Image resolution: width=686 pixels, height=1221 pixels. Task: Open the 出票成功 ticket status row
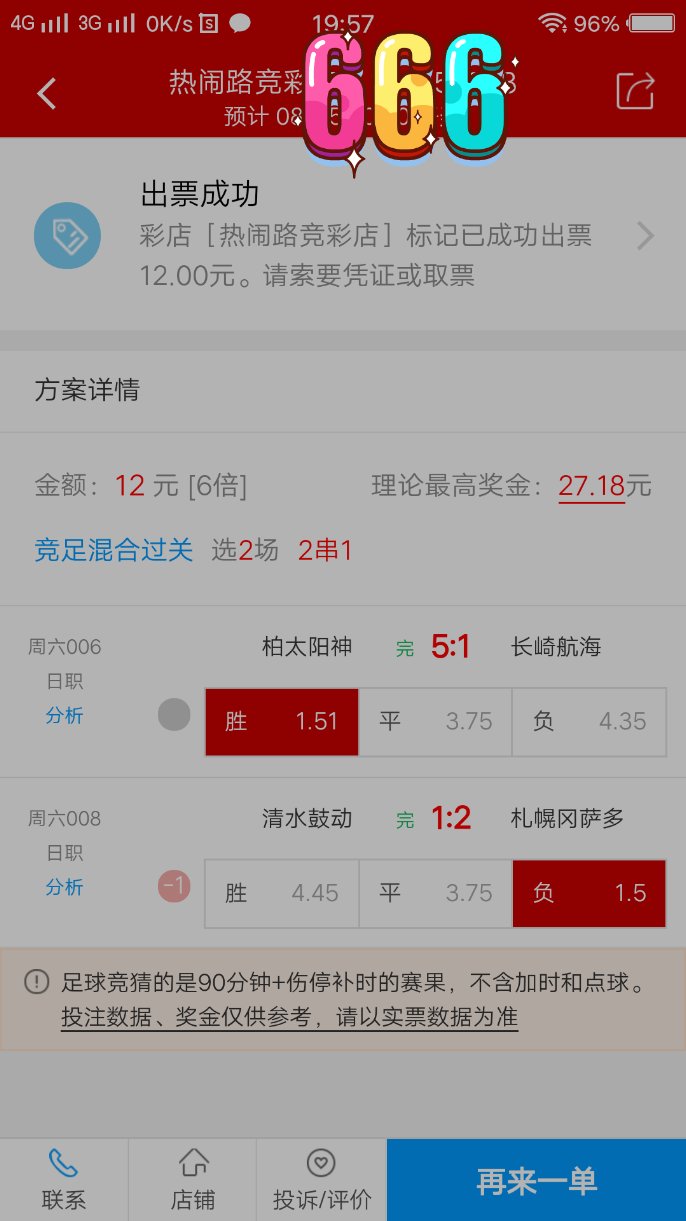343,236
